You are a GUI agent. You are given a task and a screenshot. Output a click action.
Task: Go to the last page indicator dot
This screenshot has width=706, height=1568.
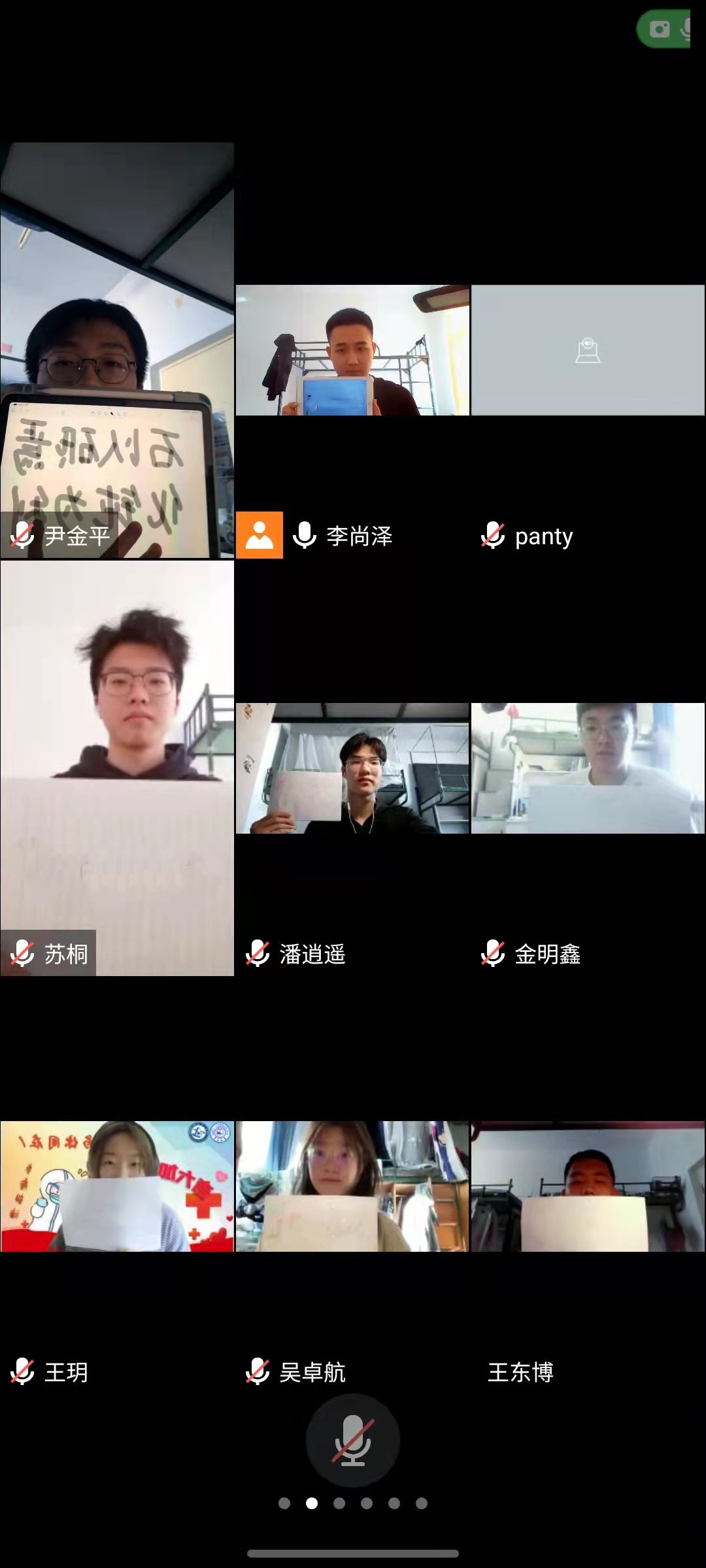(x=422, y=1503)
